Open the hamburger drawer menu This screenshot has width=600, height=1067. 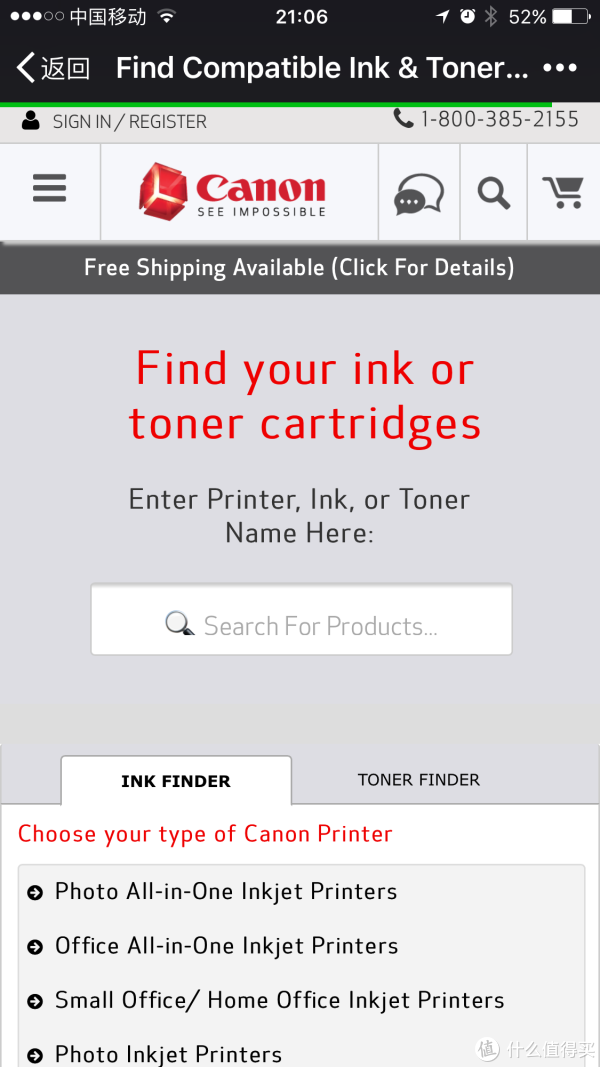pos(50,188)
